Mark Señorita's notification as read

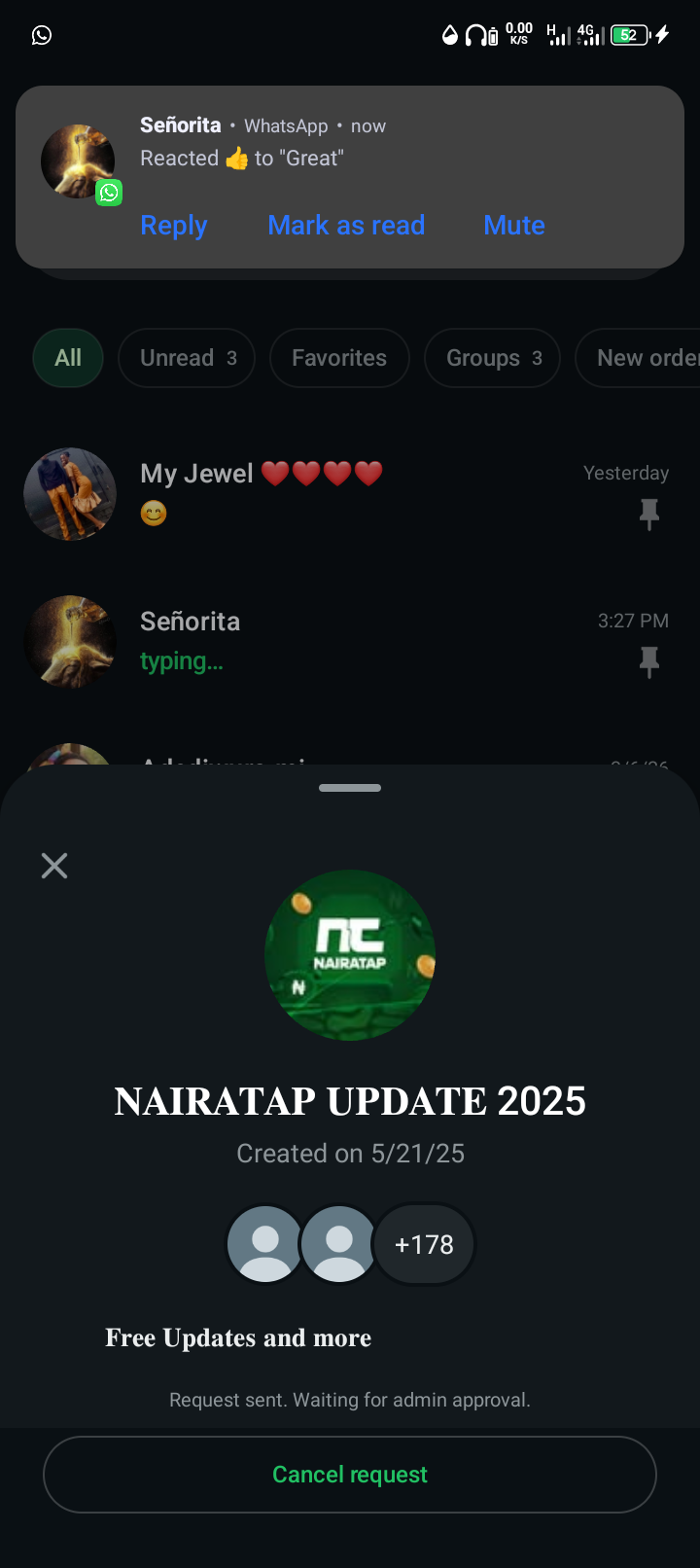346,226
